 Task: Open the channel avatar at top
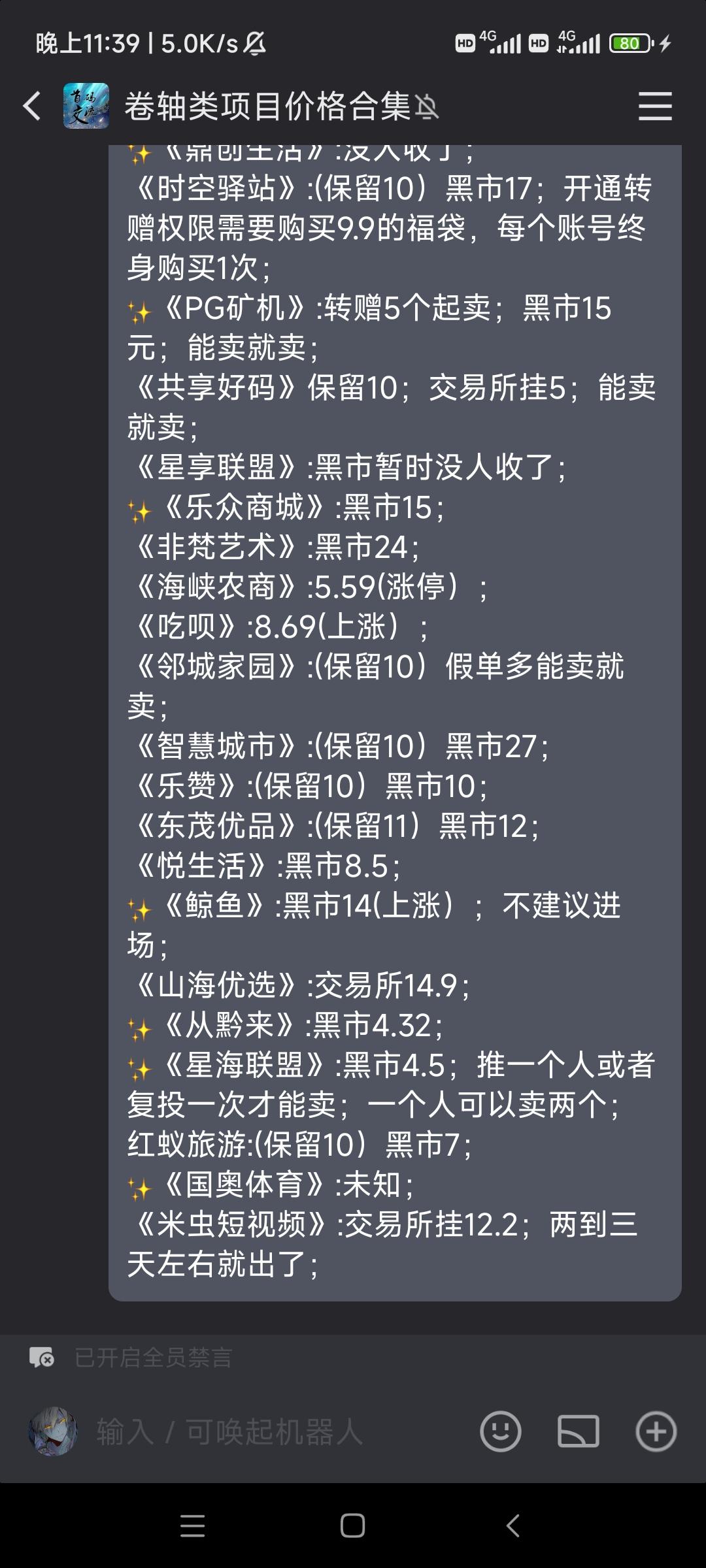(x=86, y=106)
